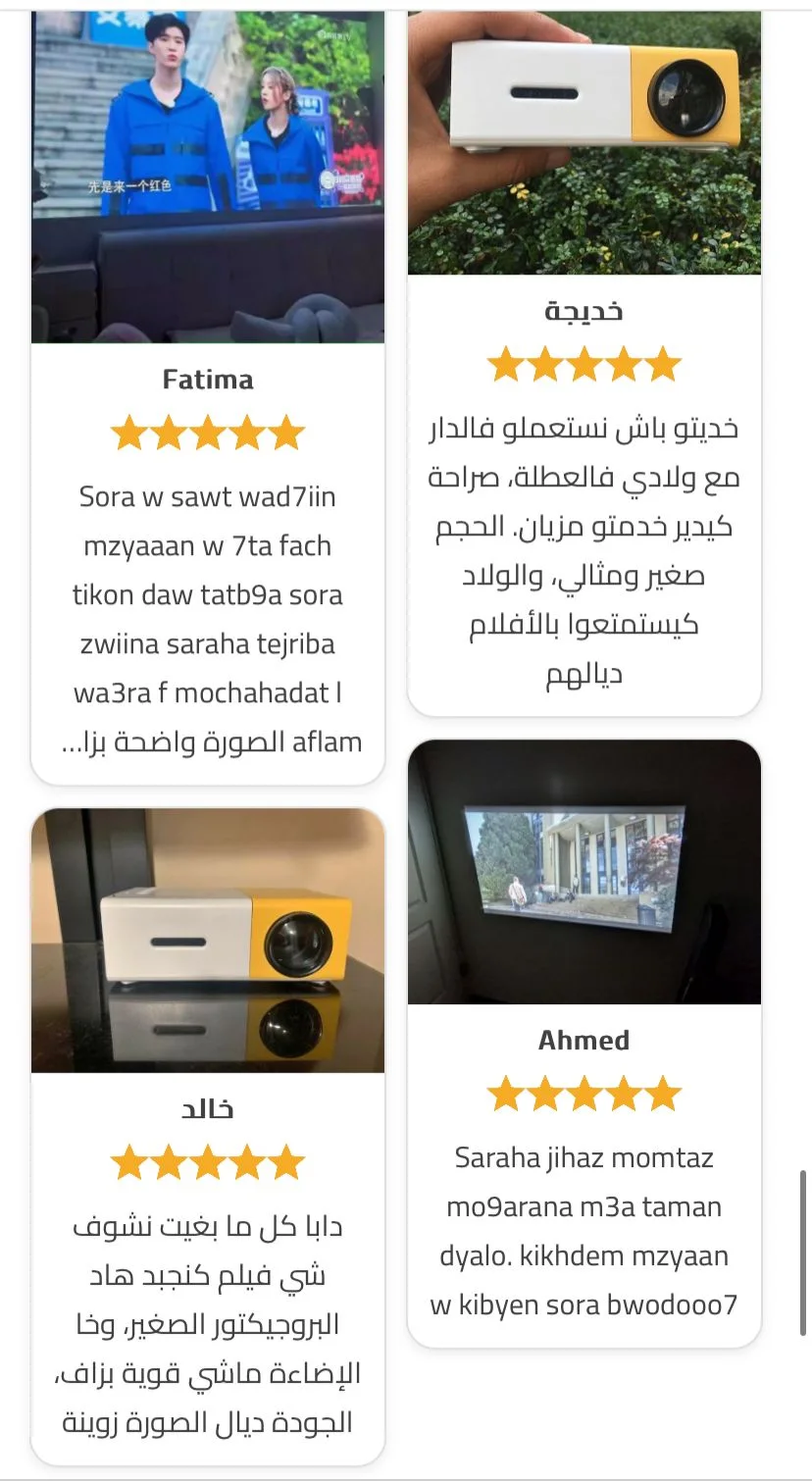The height and width of the screenshot is (1481, 812).
Task: Open the photo in Fatima's review
Action: [x=208, y=177]
